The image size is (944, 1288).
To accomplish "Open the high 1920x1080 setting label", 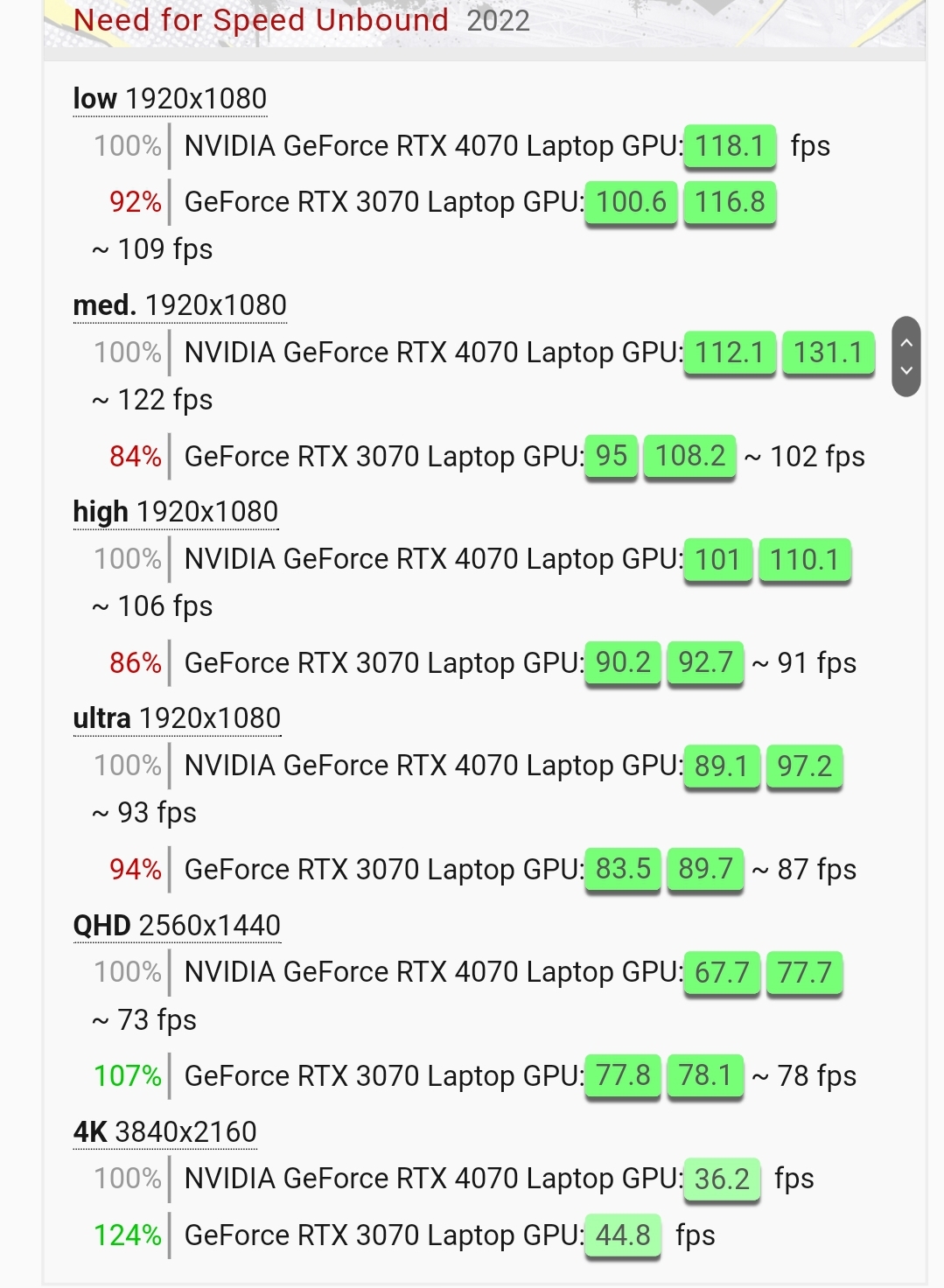I will click(x=175, y=512).
